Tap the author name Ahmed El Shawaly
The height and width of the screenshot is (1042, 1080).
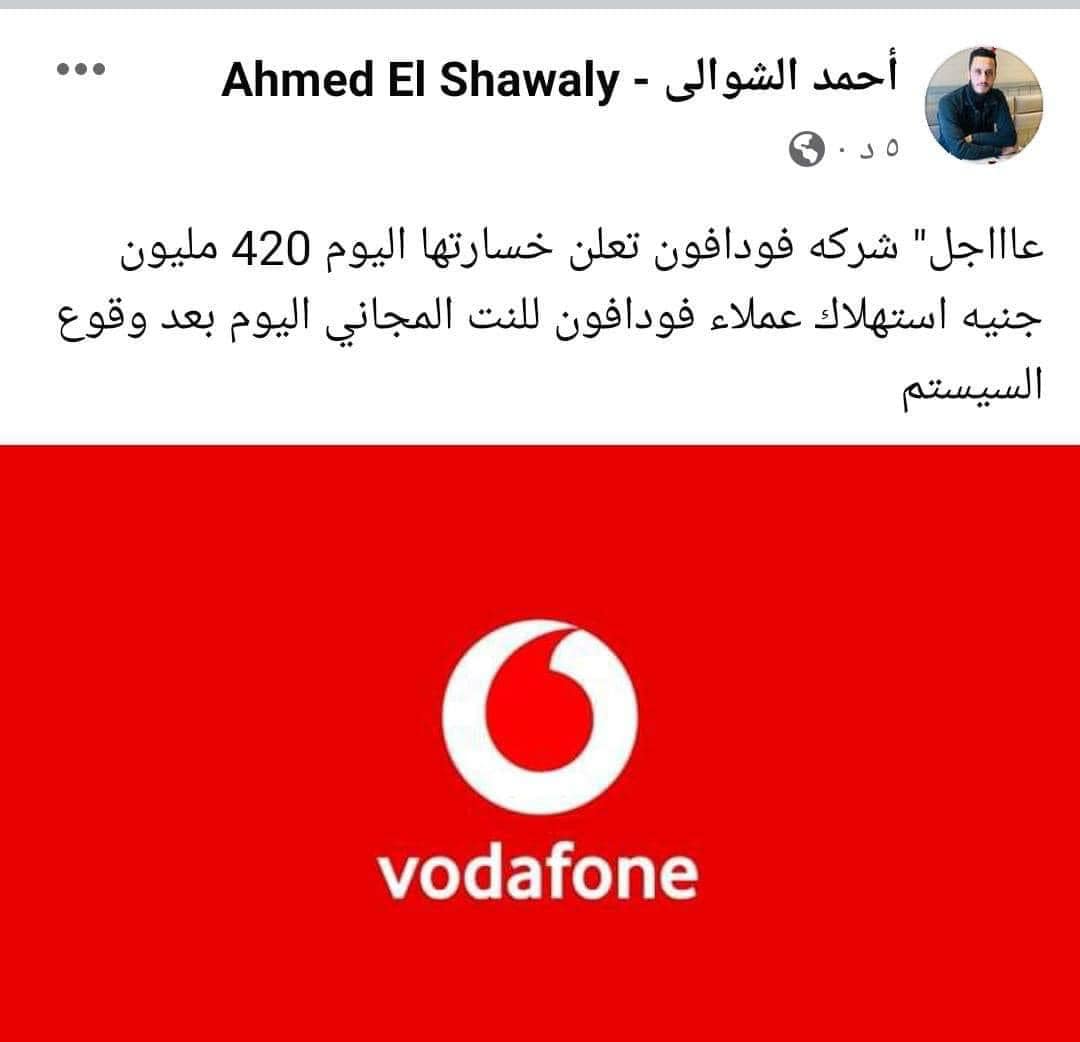coord(558,80)
